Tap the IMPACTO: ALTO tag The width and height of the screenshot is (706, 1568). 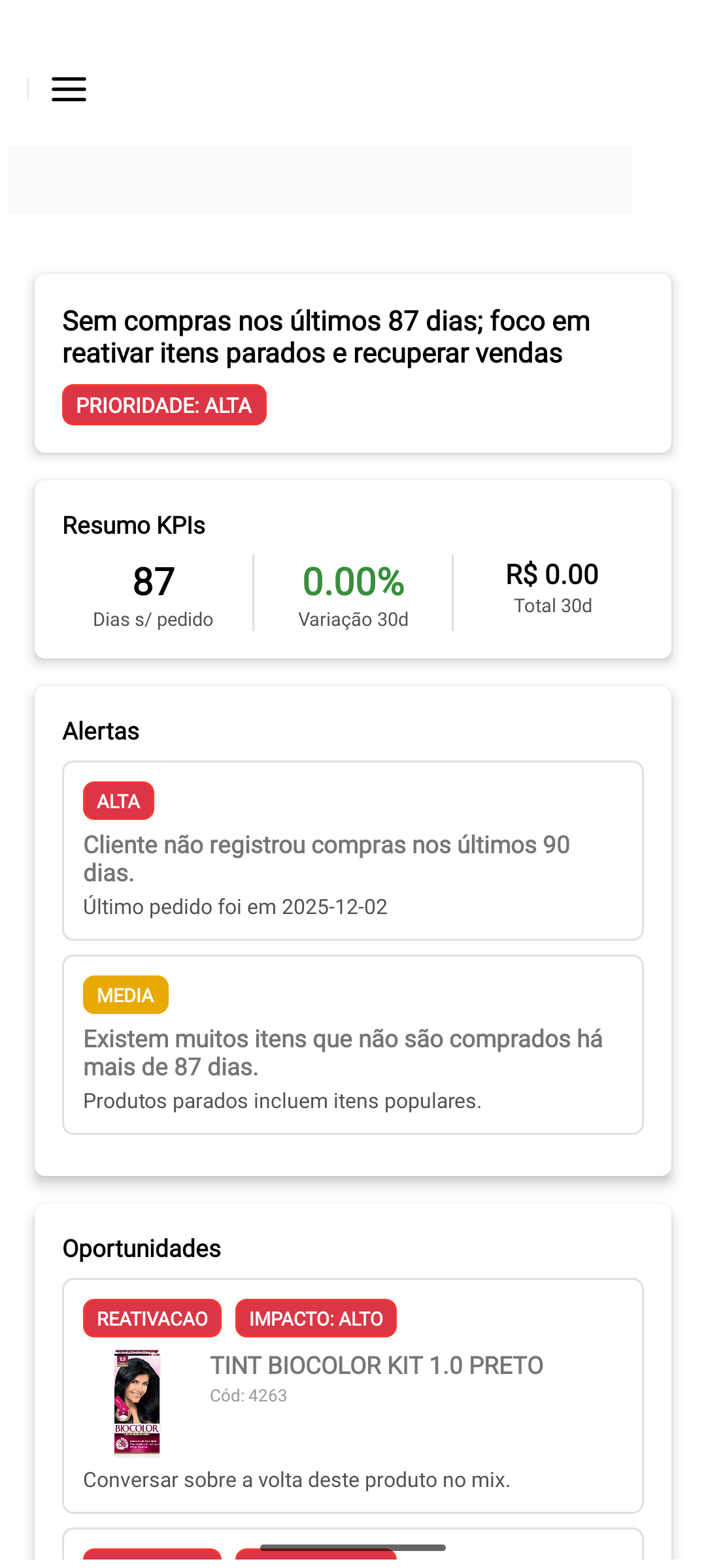click(316, 1318)
